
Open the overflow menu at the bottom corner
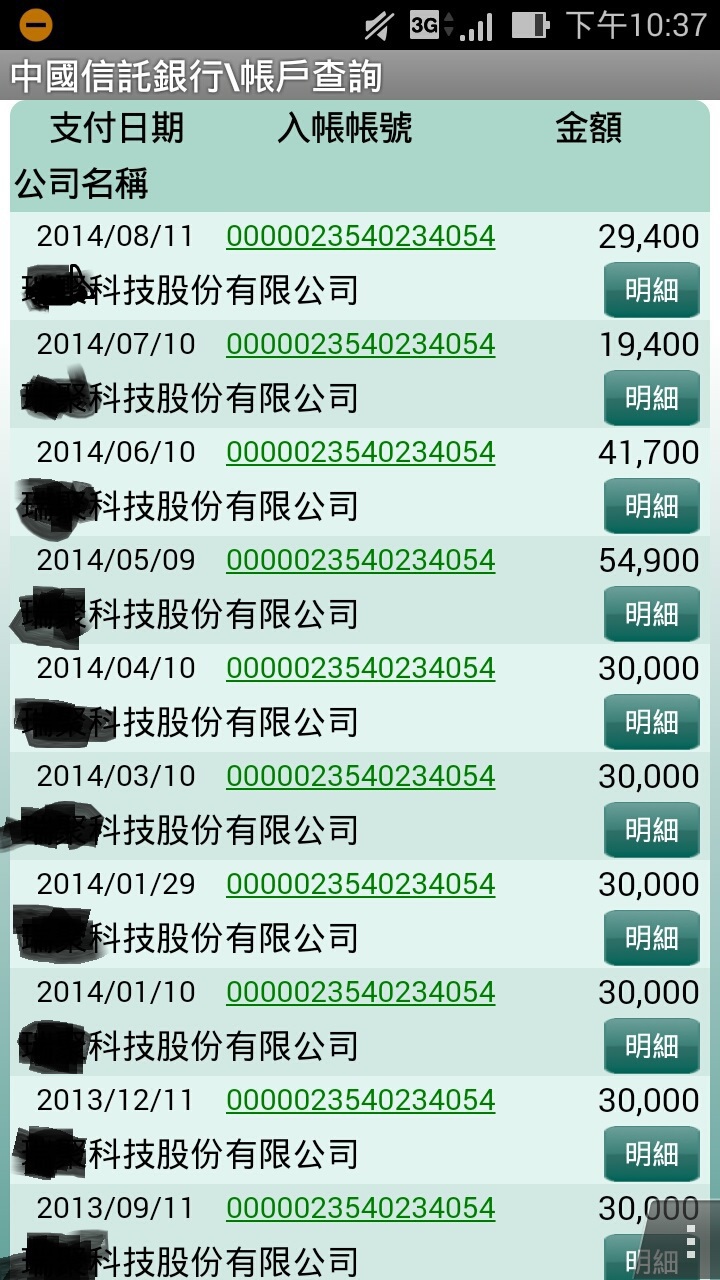point(690,1240)
